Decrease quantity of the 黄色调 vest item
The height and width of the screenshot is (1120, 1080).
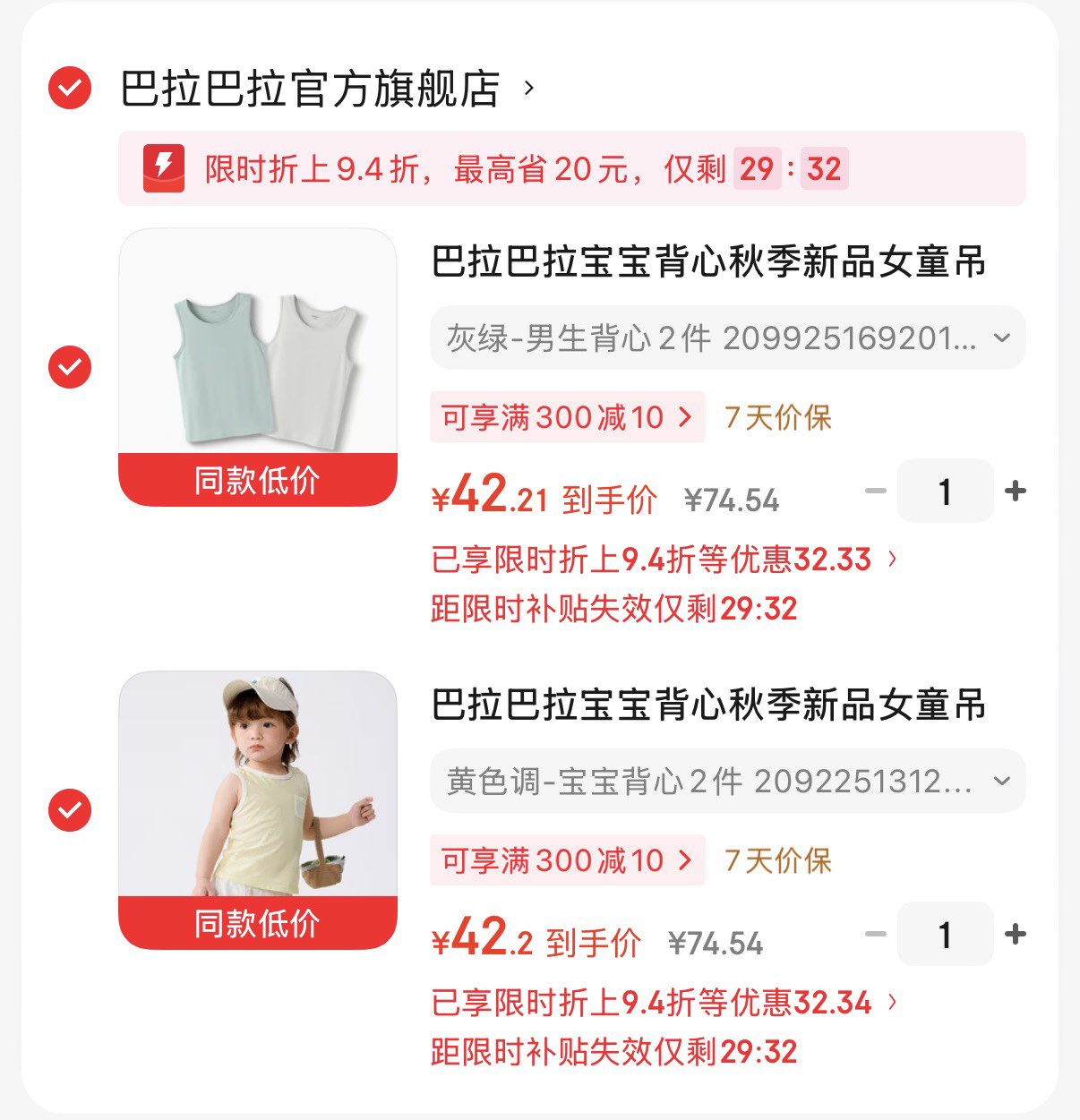pos(875,934)
